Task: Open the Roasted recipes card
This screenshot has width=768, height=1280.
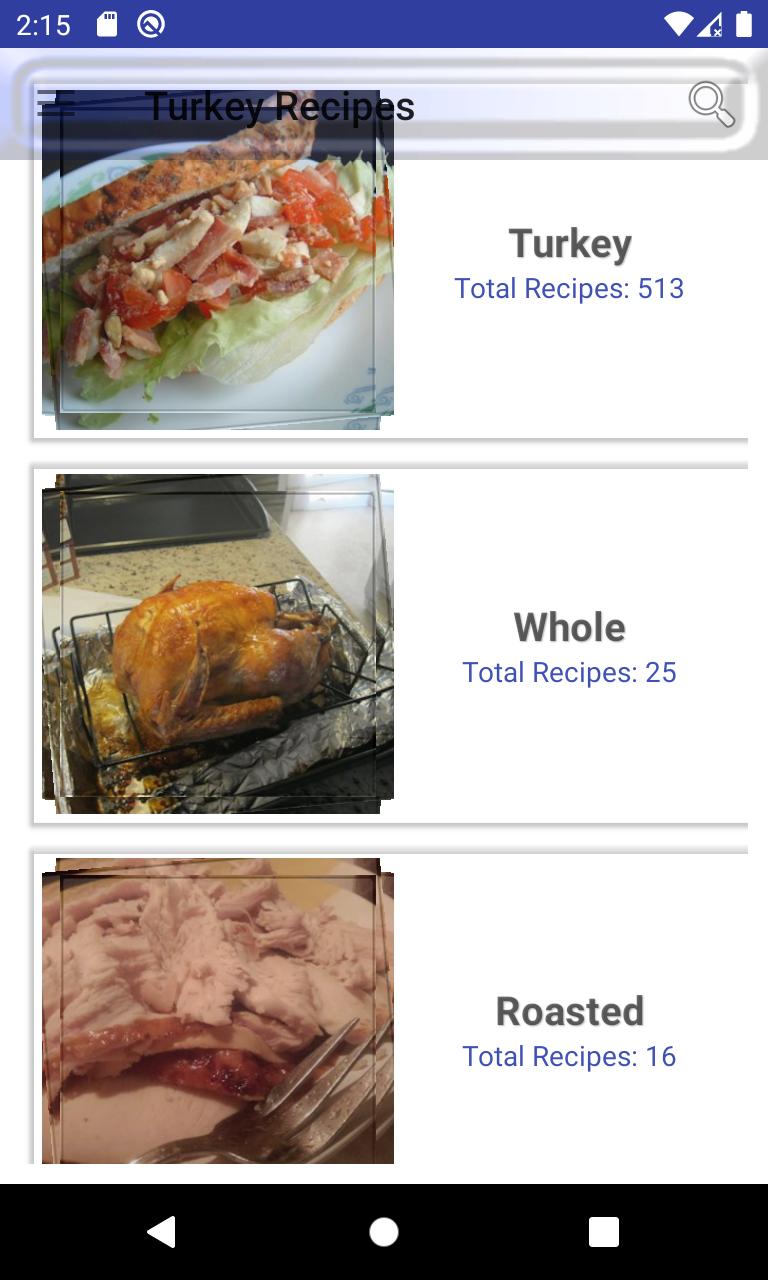Action: coord(569,1030)
